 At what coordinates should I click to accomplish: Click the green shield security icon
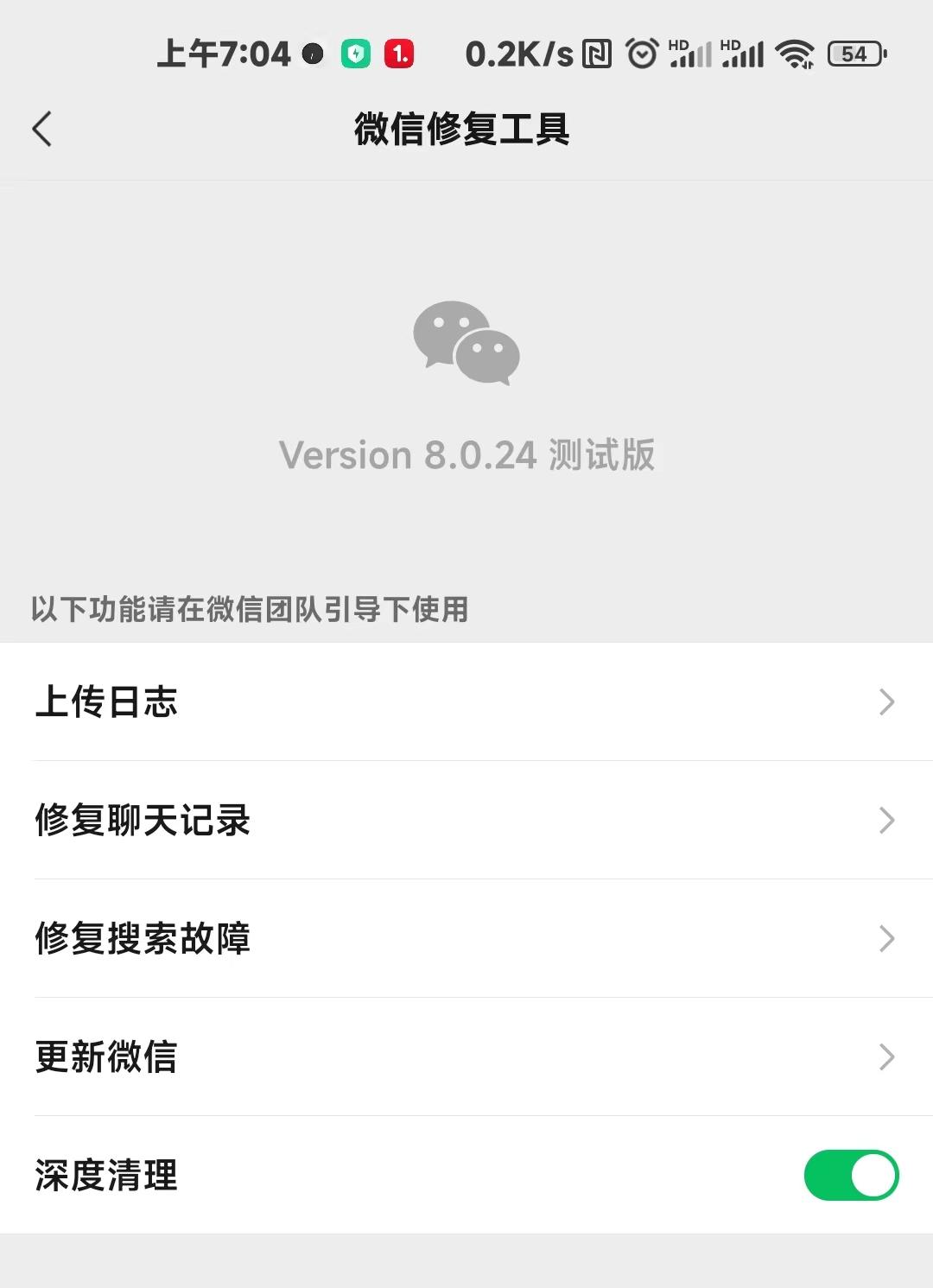coord(356,54)
